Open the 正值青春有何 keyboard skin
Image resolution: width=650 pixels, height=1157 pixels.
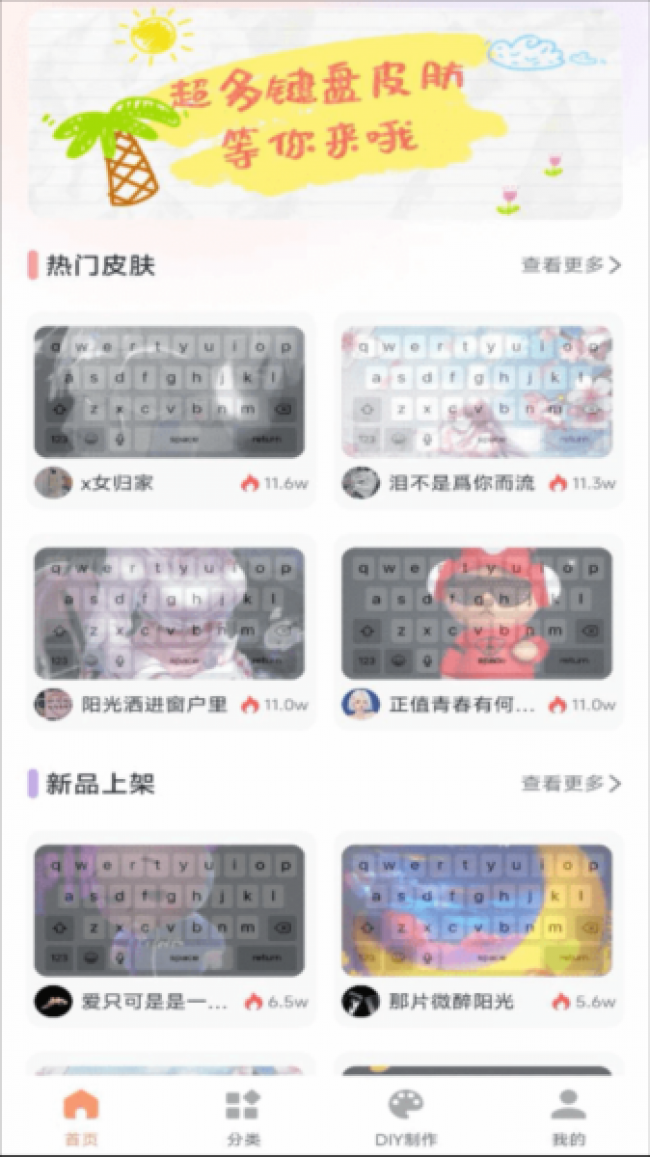coord(477,612)
